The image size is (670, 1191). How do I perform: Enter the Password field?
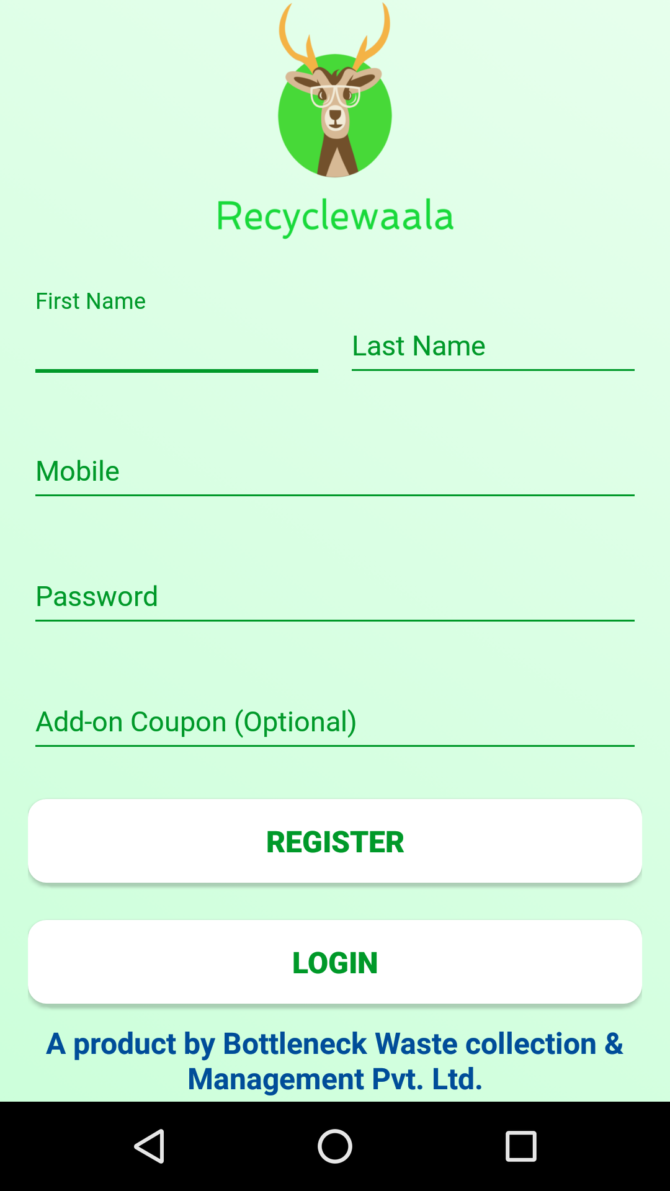pos(334,596)
